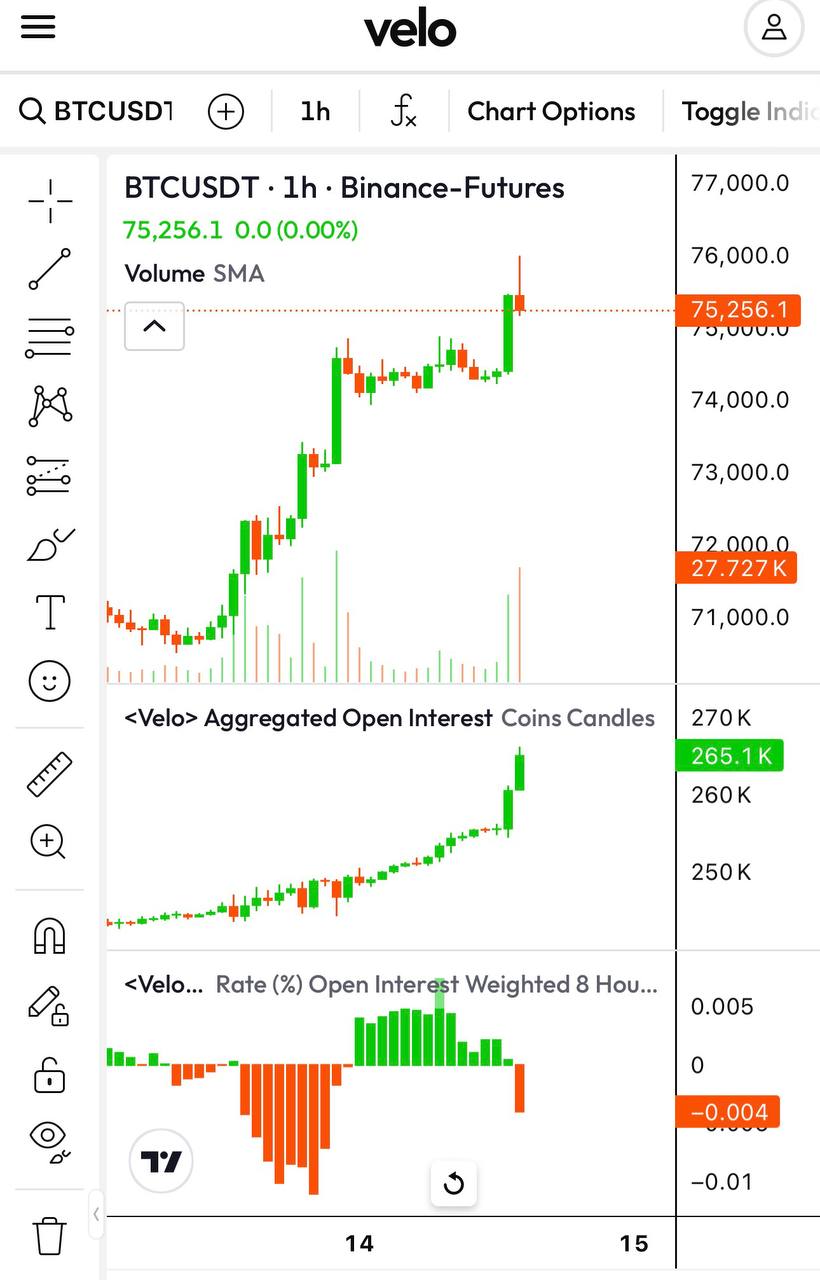Open the user profile icon
820x1280 pixels.
click(x=773, y=28)
